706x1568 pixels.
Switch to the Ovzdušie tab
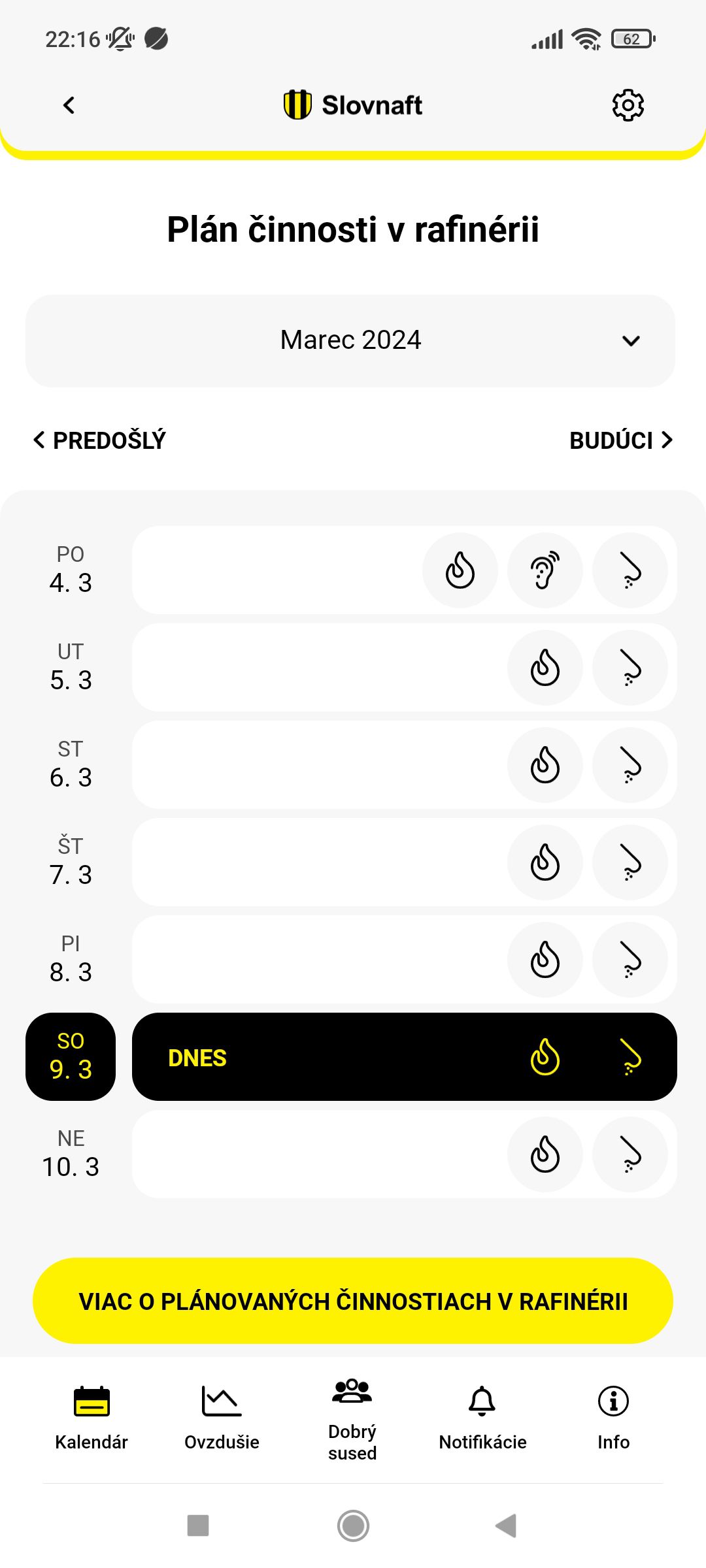click(x=222, y=1416)
